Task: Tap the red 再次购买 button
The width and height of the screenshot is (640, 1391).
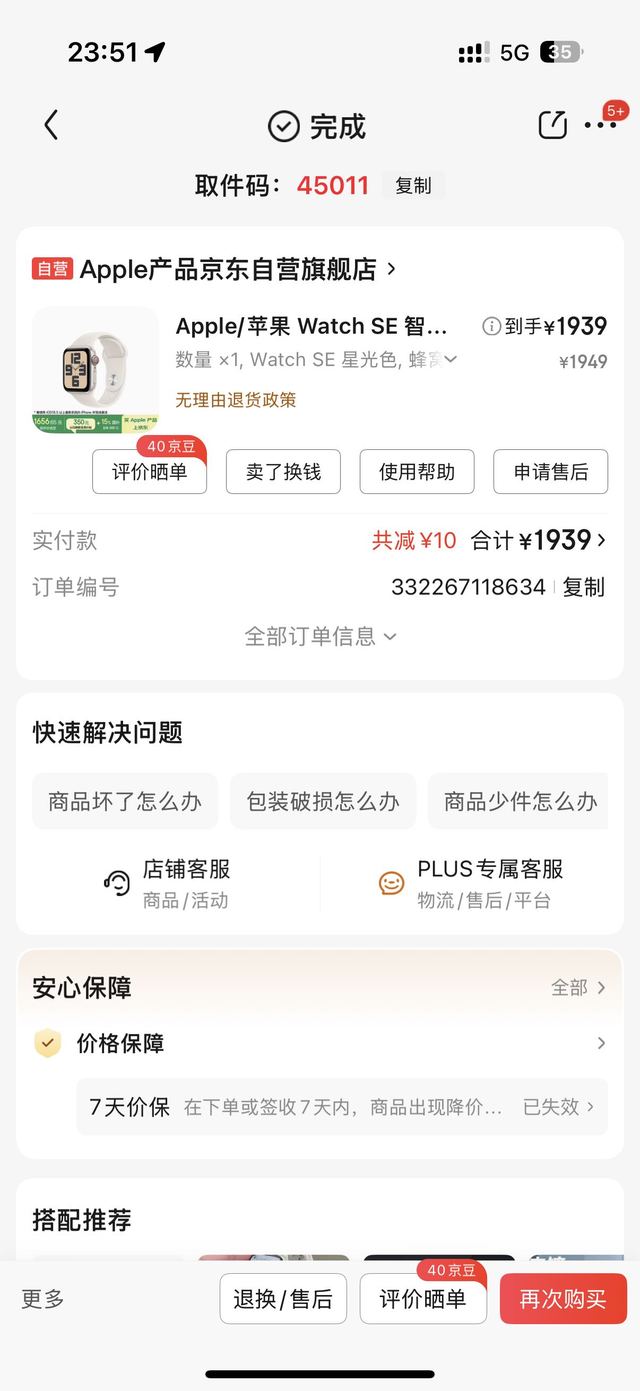Action: (563, 1299)
